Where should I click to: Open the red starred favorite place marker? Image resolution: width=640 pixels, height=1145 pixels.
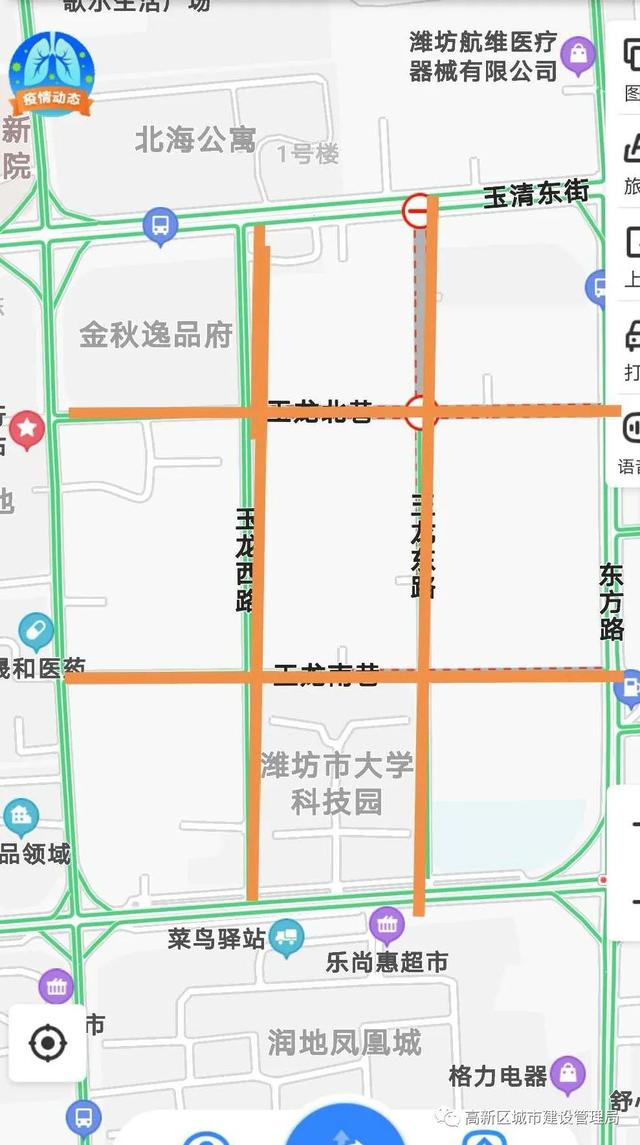pos(27,429)
